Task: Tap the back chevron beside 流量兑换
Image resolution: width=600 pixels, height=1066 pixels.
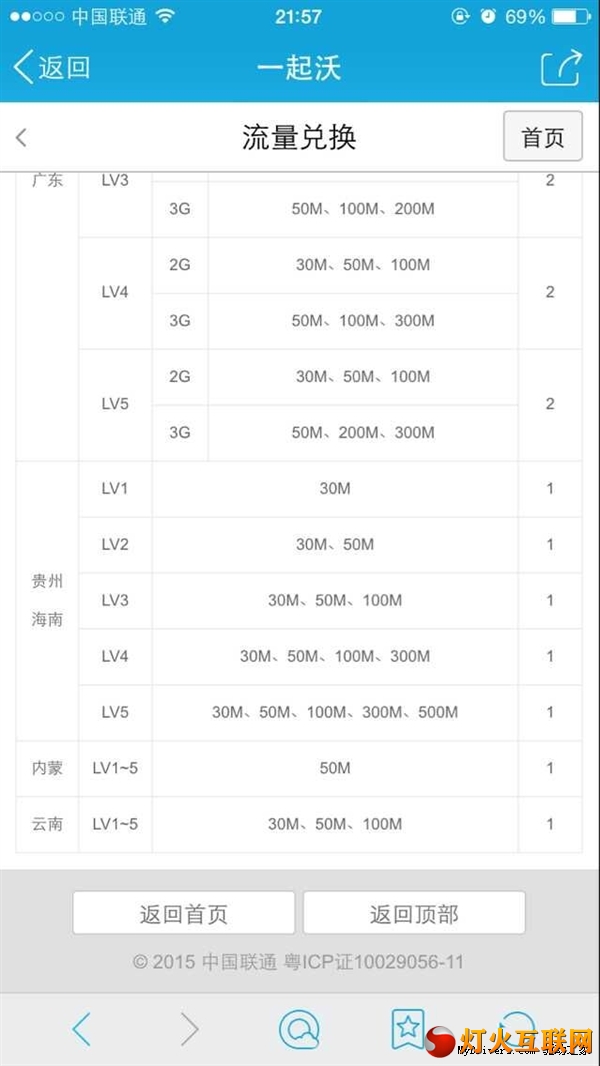Action: (x=22, y=137)
